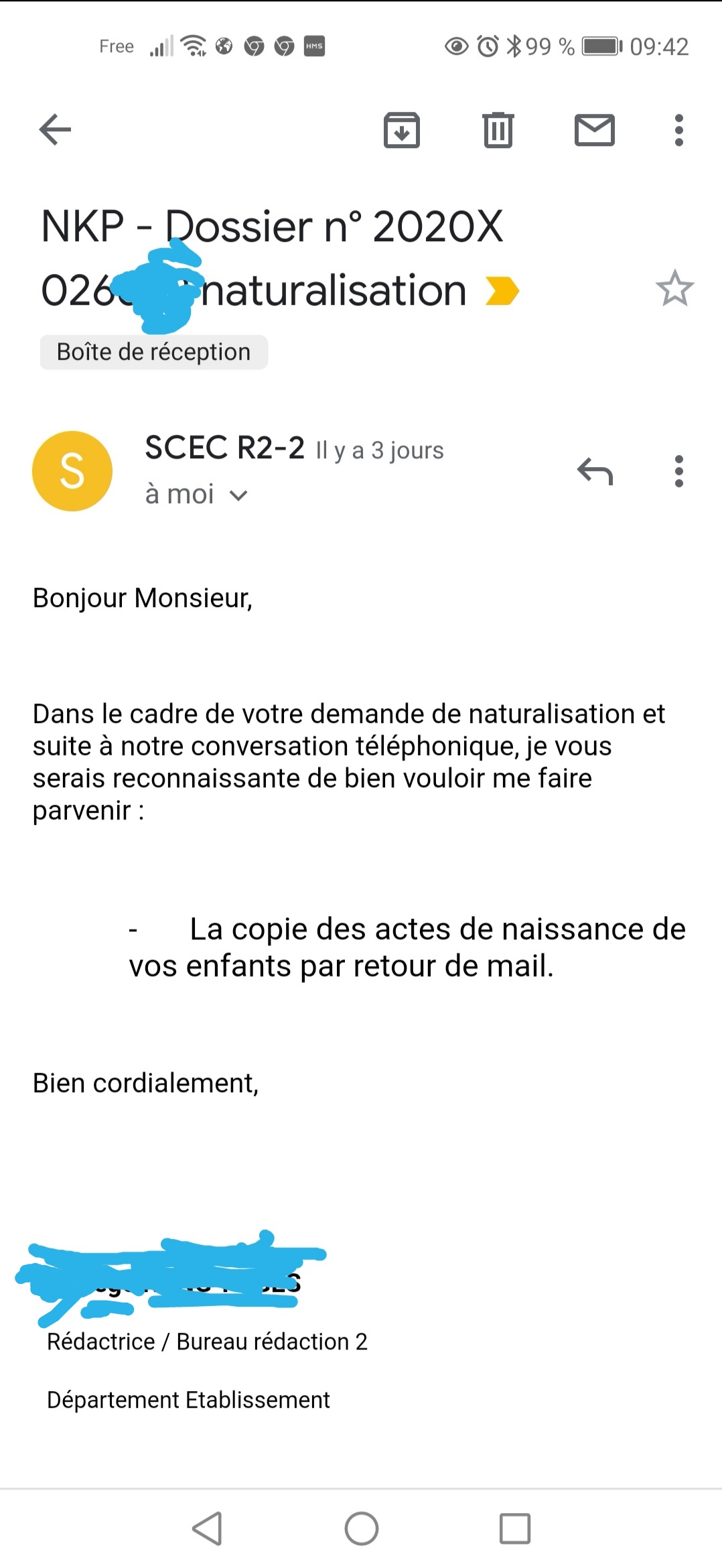Star this naturalisation email

tap(674, 289)
